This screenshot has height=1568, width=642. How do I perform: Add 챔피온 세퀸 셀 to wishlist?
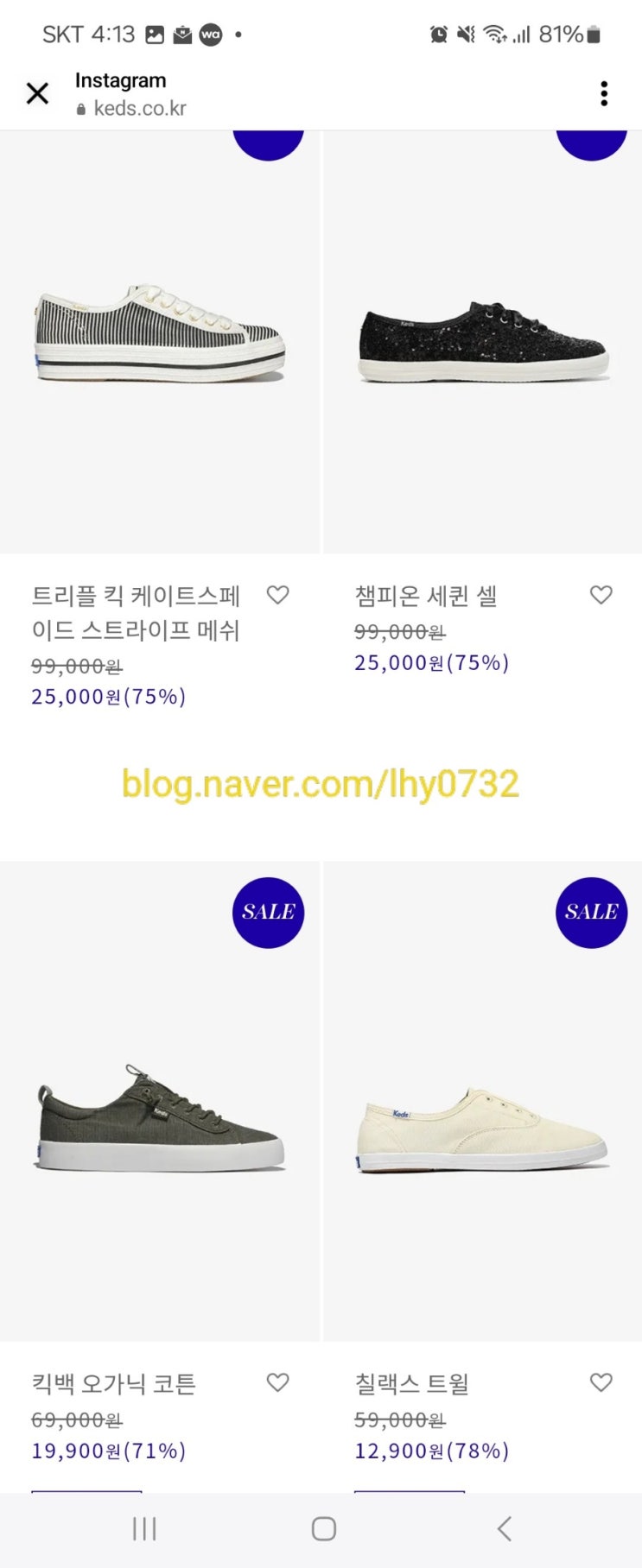click(x=601, y=595)
